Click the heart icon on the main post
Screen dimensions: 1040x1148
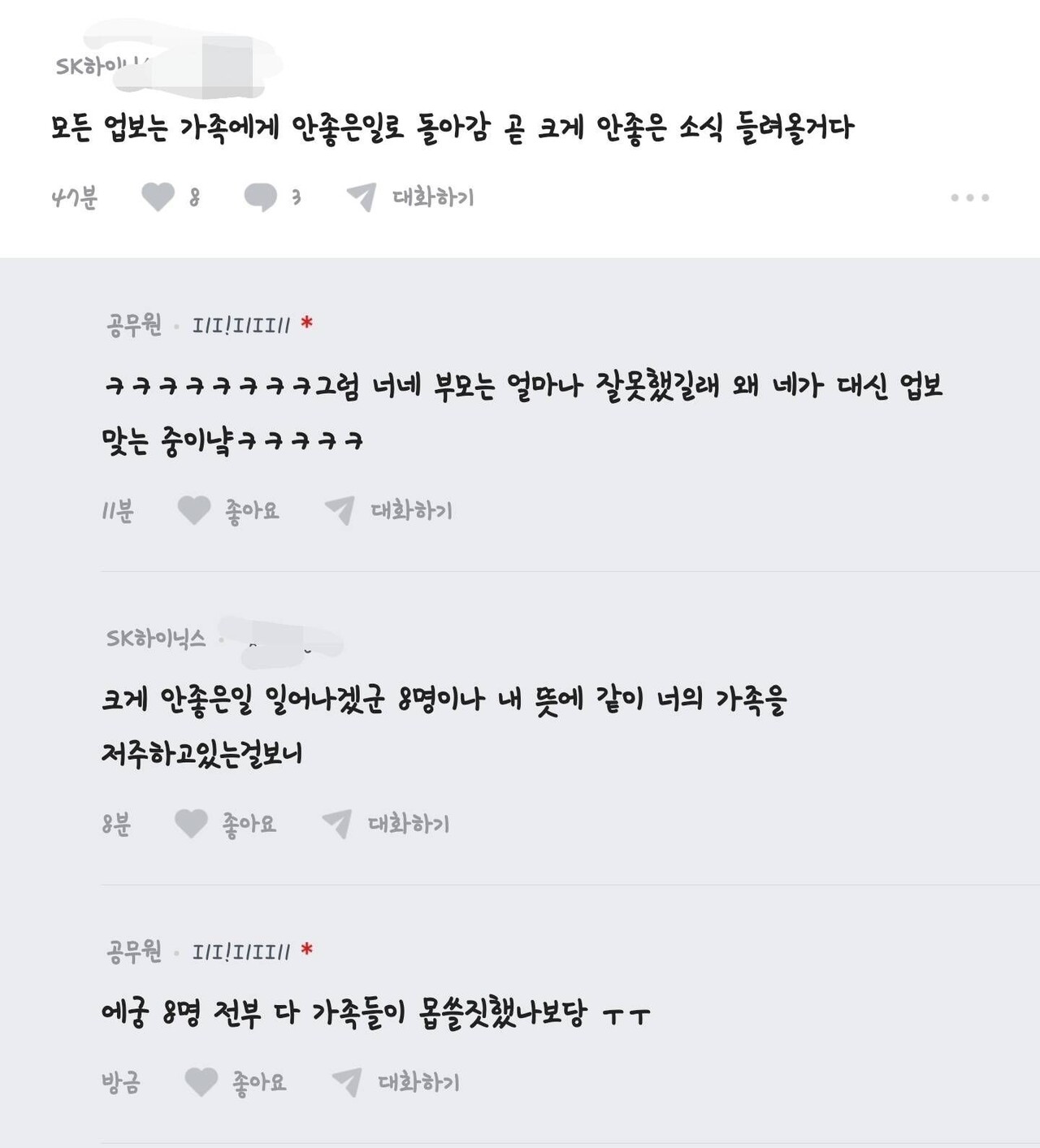159,195
